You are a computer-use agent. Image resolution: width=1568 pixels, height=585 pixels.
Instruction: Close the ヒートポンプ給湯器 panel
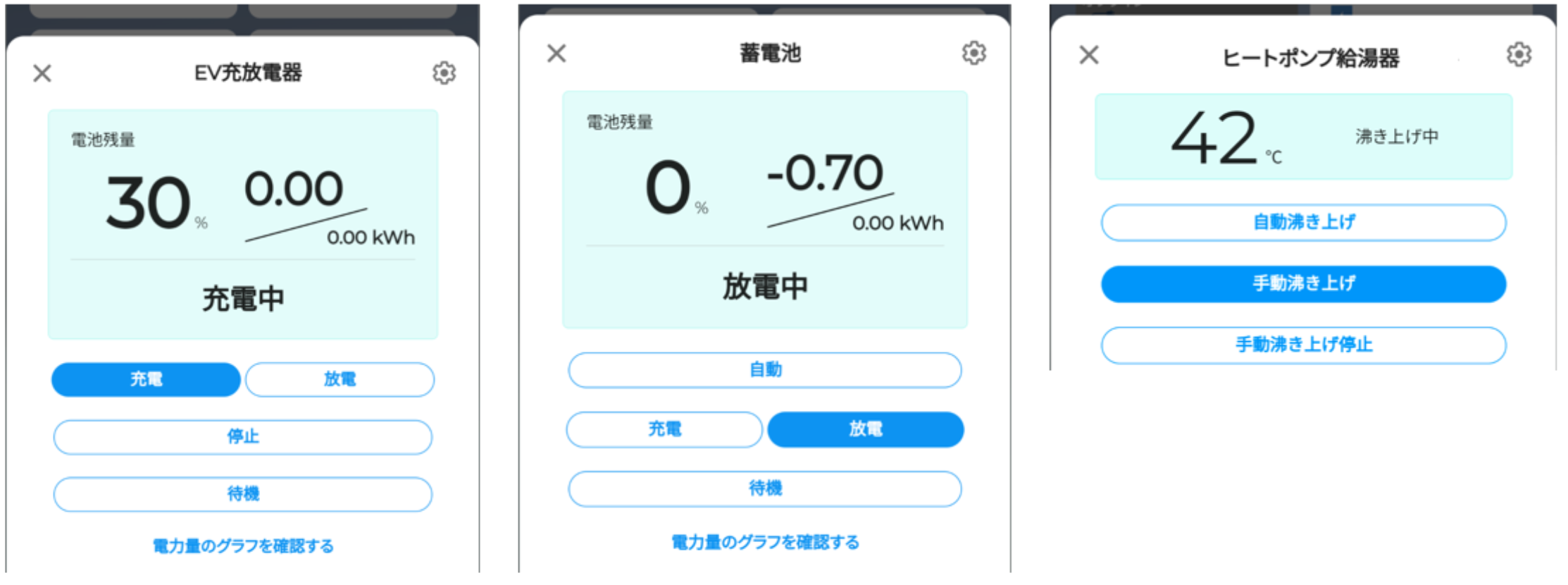(1089, 55)
